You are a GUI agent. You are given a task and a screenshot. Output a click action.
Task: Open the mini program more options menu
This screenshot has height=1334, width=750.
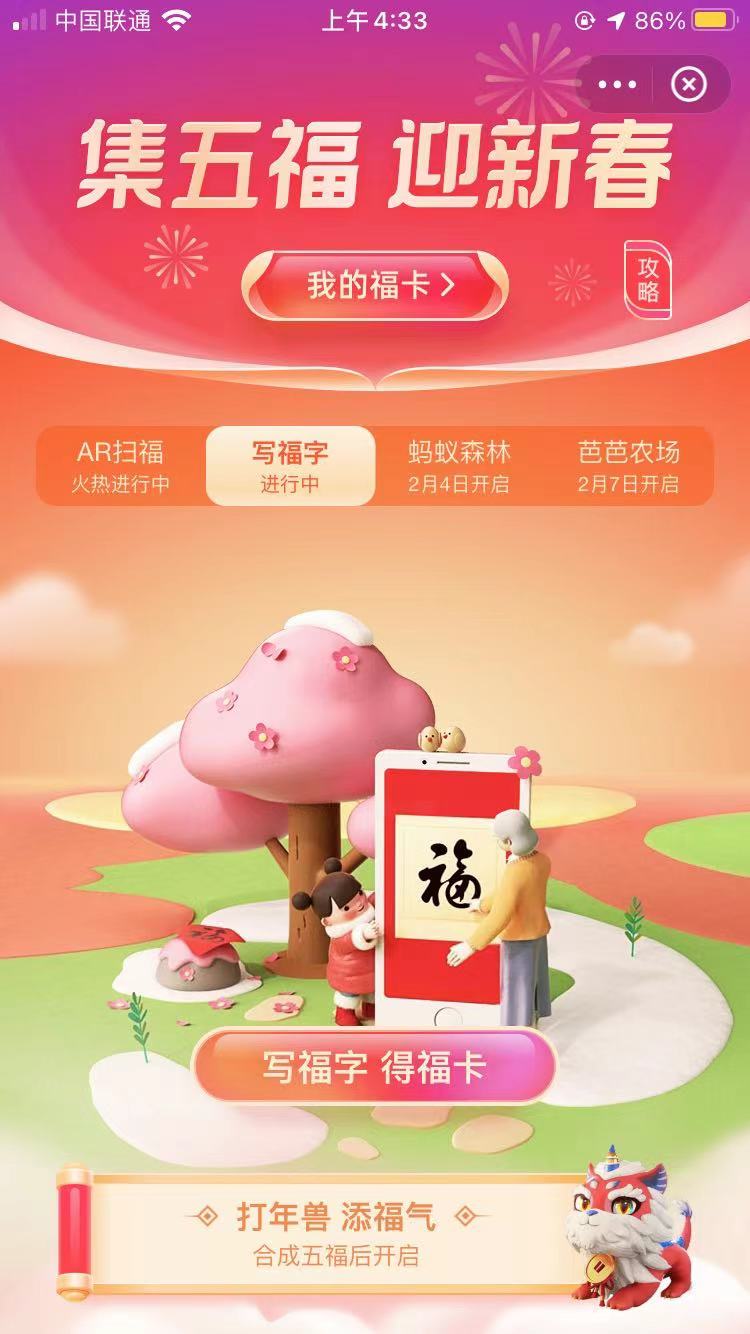point(617,85)
